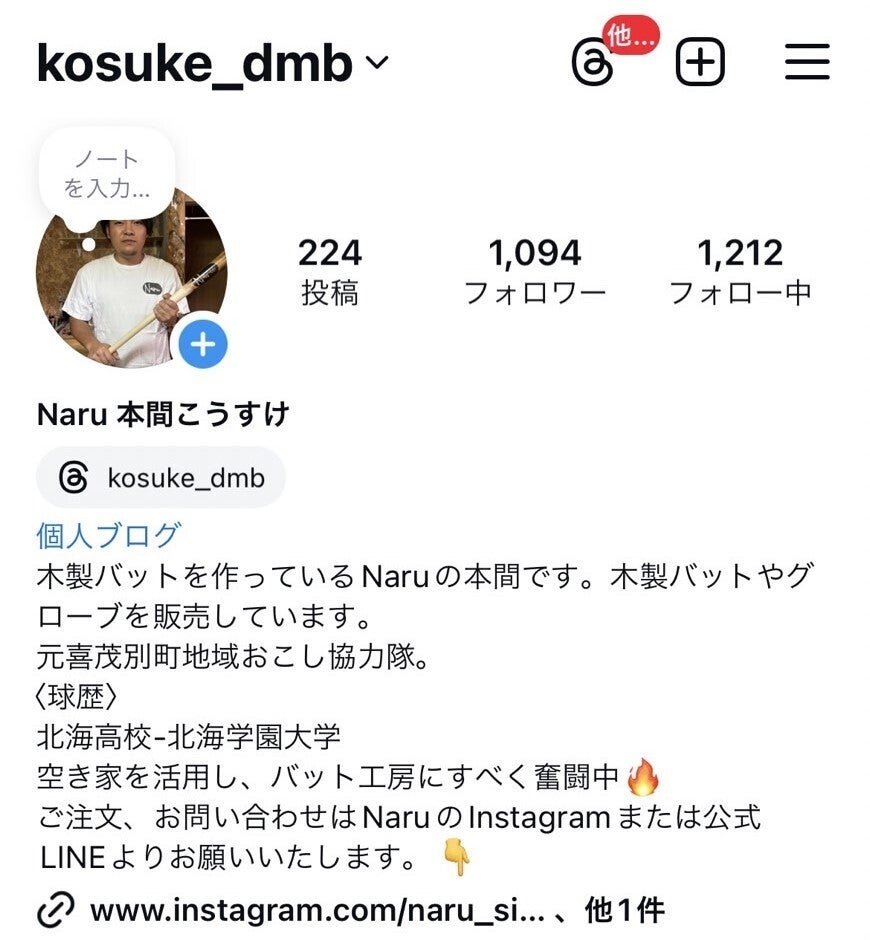Open the 1,094 followers list
The width and height of the screenshot is (870, 940).
(534, 271)
